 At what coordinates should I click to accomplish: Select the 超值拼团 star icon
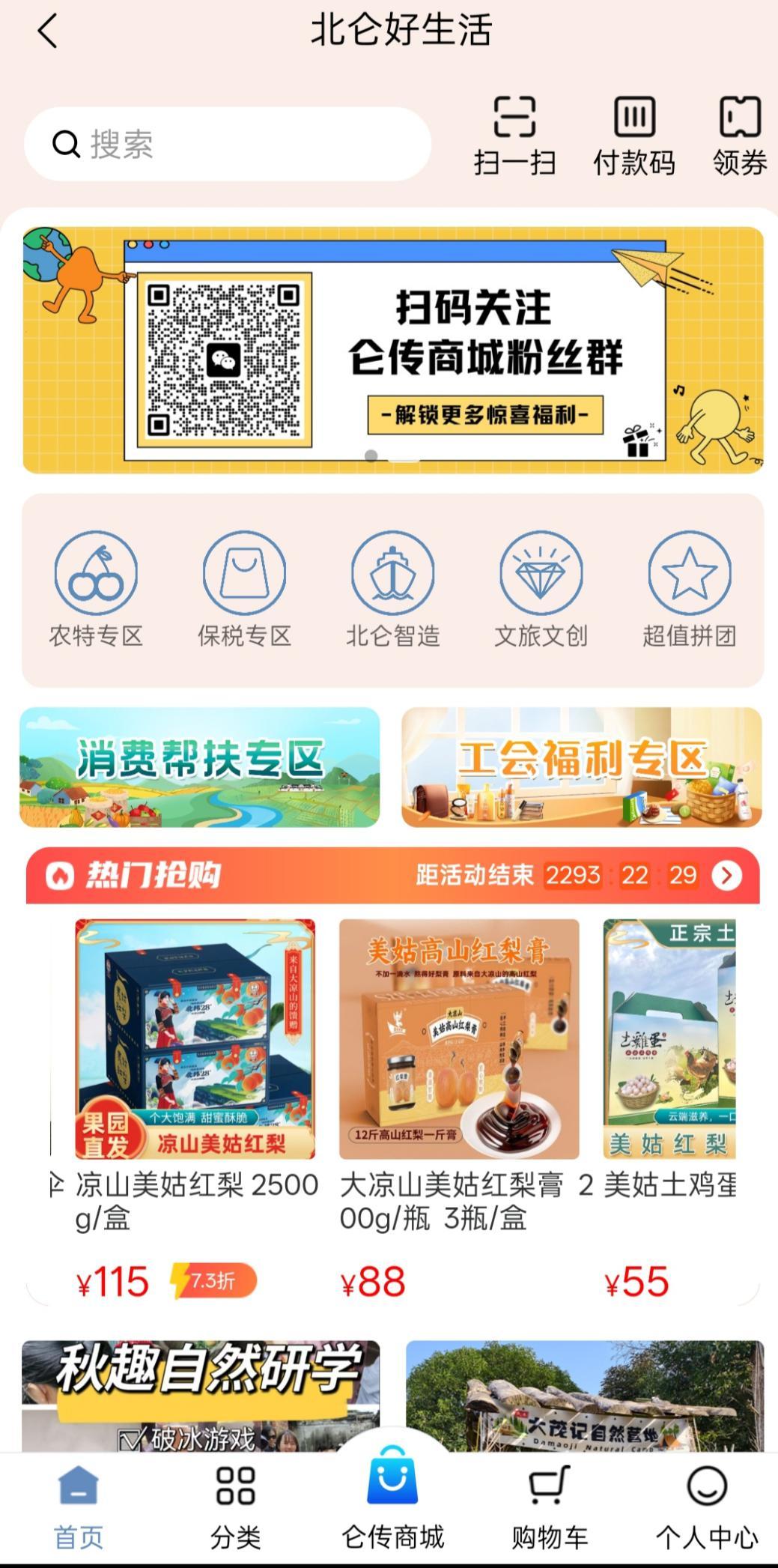(688, 573)
